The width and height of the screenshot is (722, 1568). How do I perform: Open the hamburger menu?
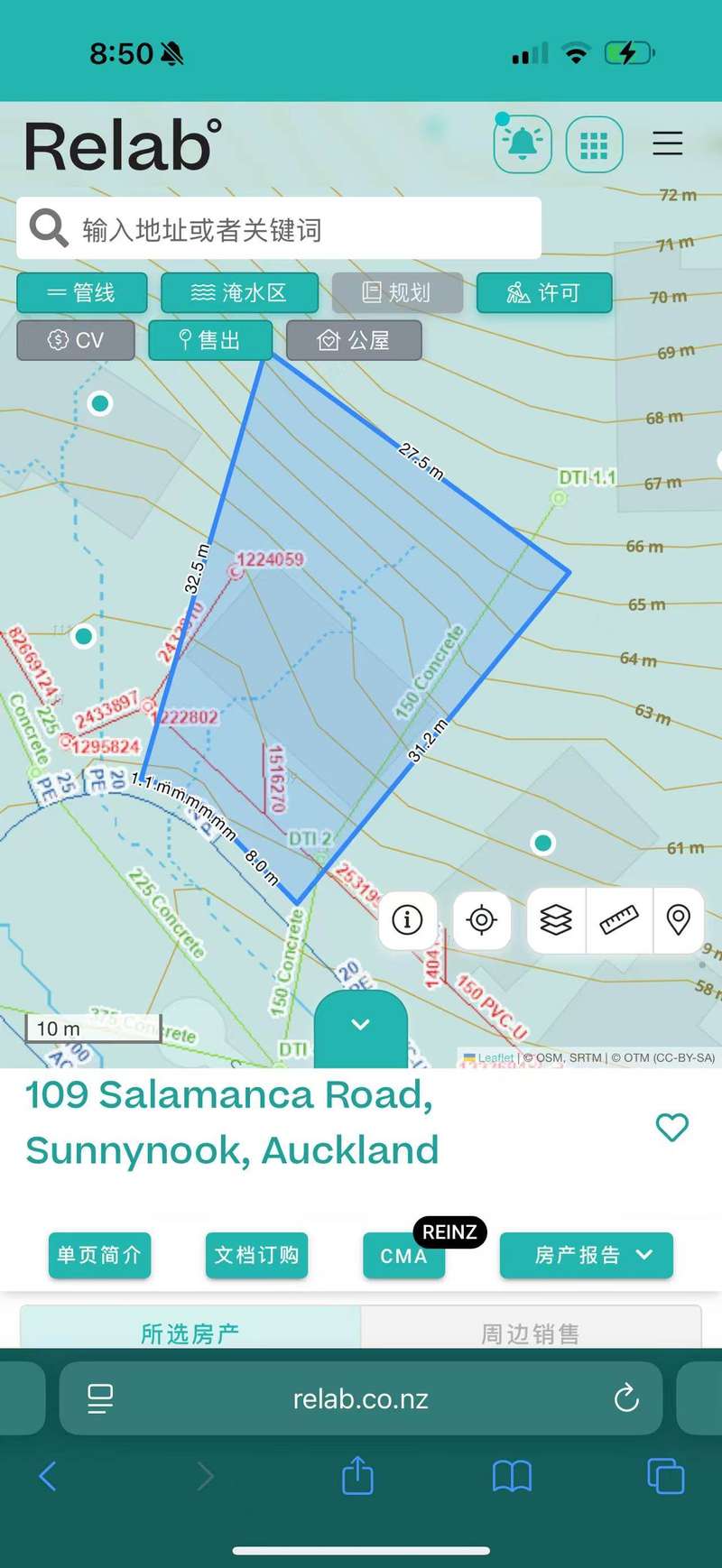coord(667,143)
